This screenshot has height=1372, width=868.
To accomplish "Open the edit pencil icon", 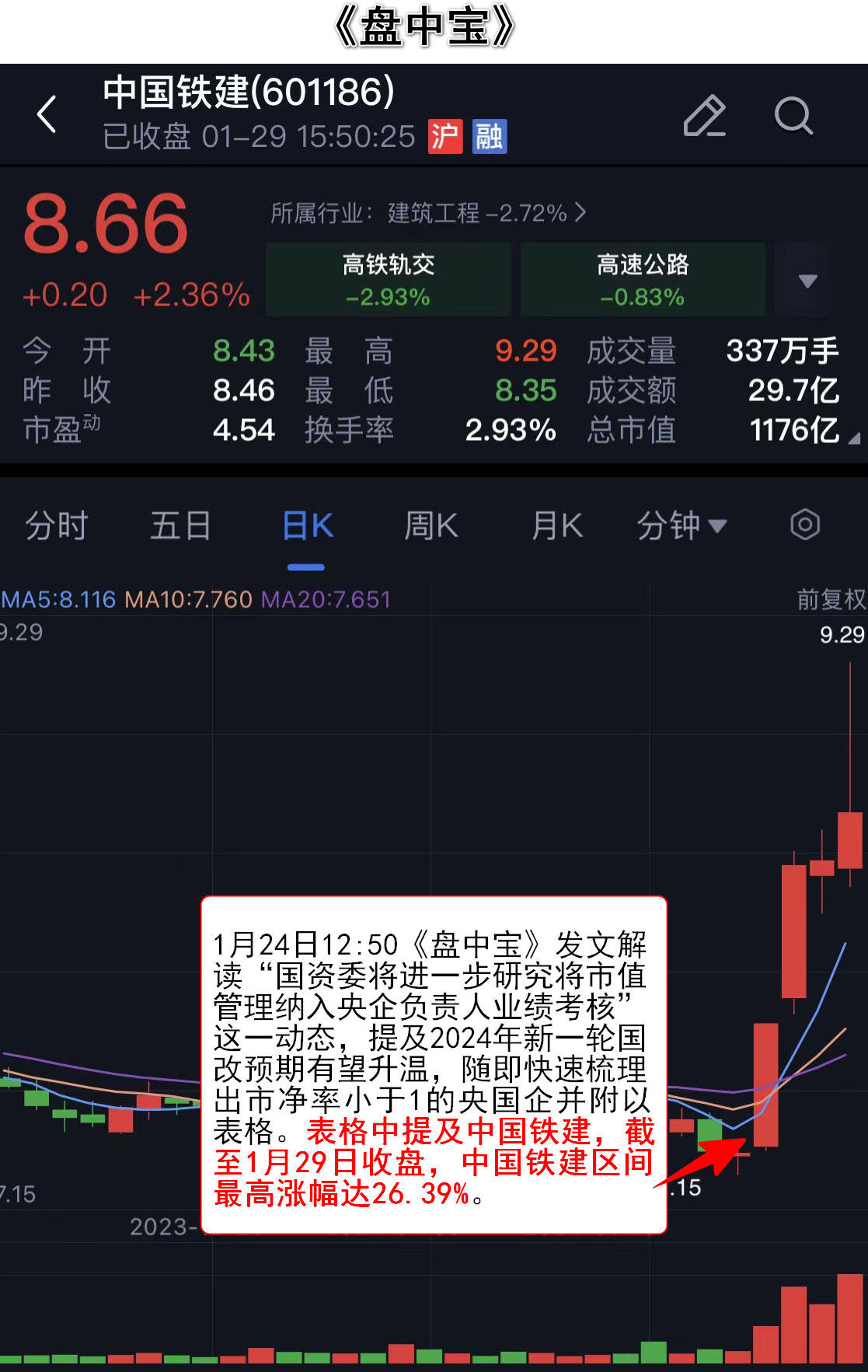I will click(704, 116).
